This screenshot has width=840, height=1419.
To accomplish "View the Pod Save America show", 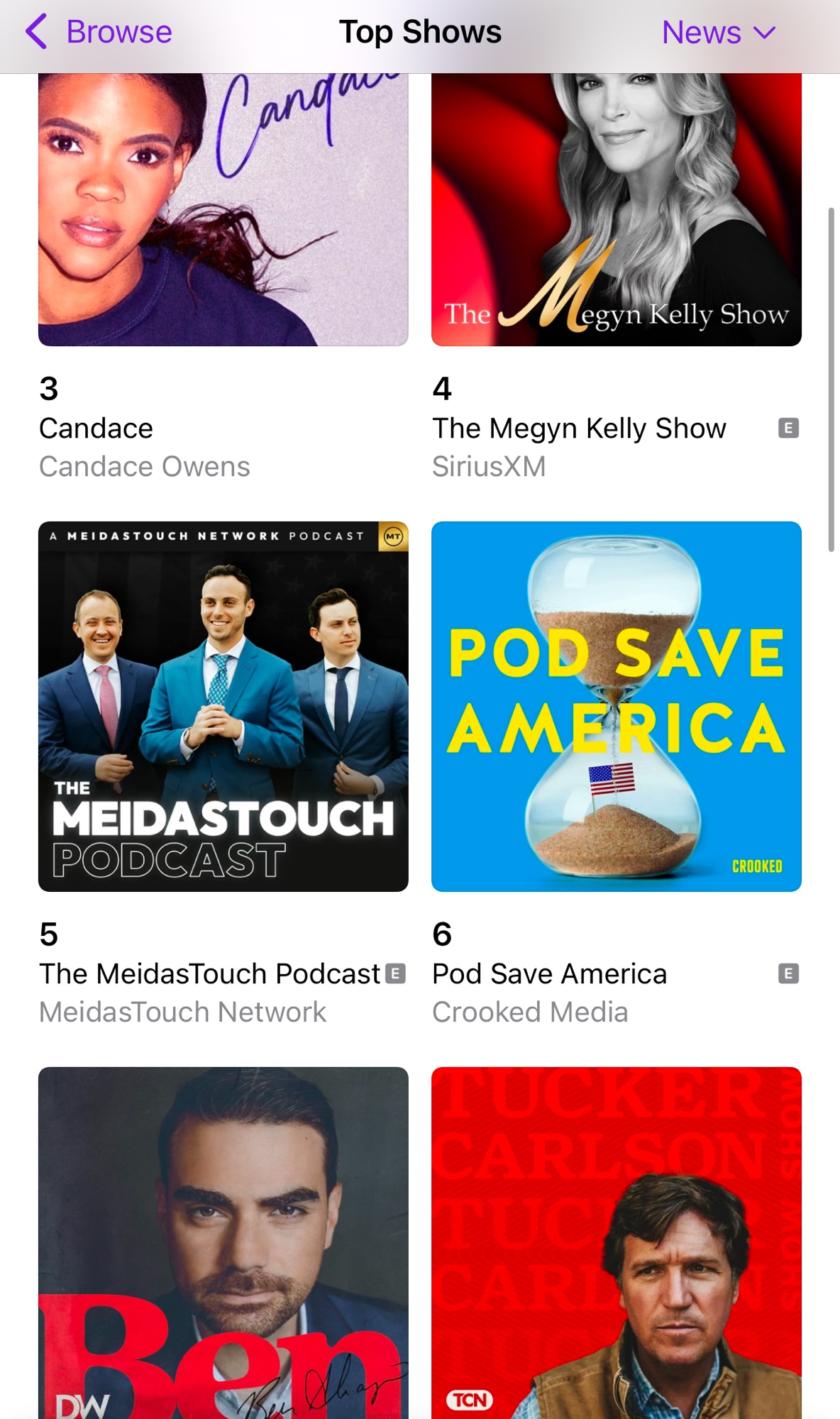I will pyautogui.click(x=616, y=706).
